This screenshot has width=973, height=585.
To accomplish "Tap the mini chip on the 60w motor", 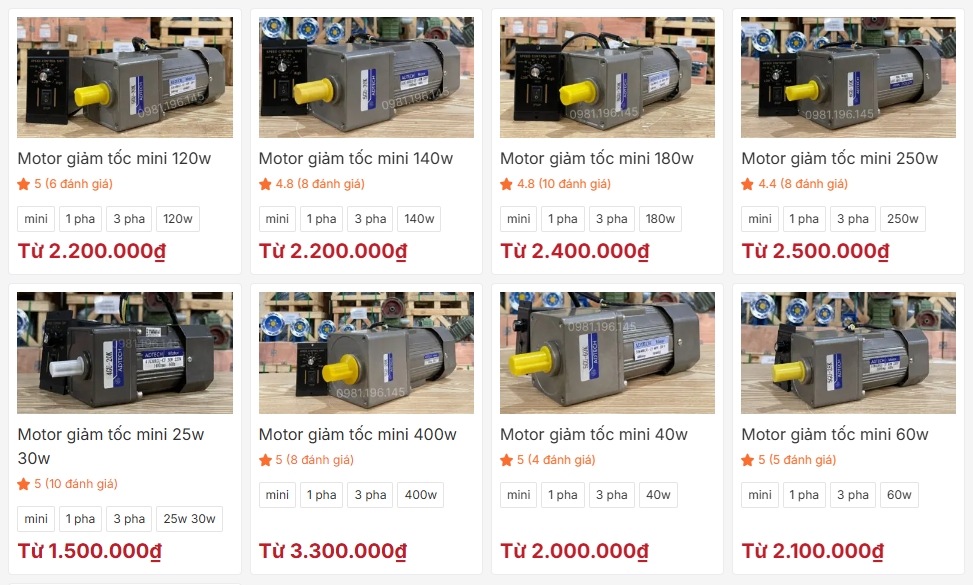I will click(760, 495).
